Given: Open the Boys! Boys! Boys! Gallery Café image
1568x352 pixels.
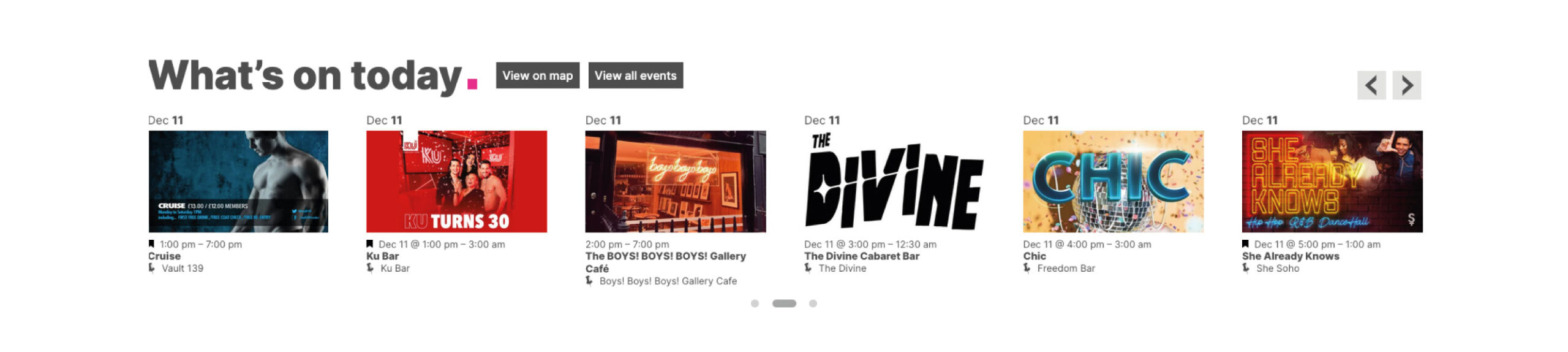Looking at the screenshot, I should pyautogui.click(x=675, y=181).
